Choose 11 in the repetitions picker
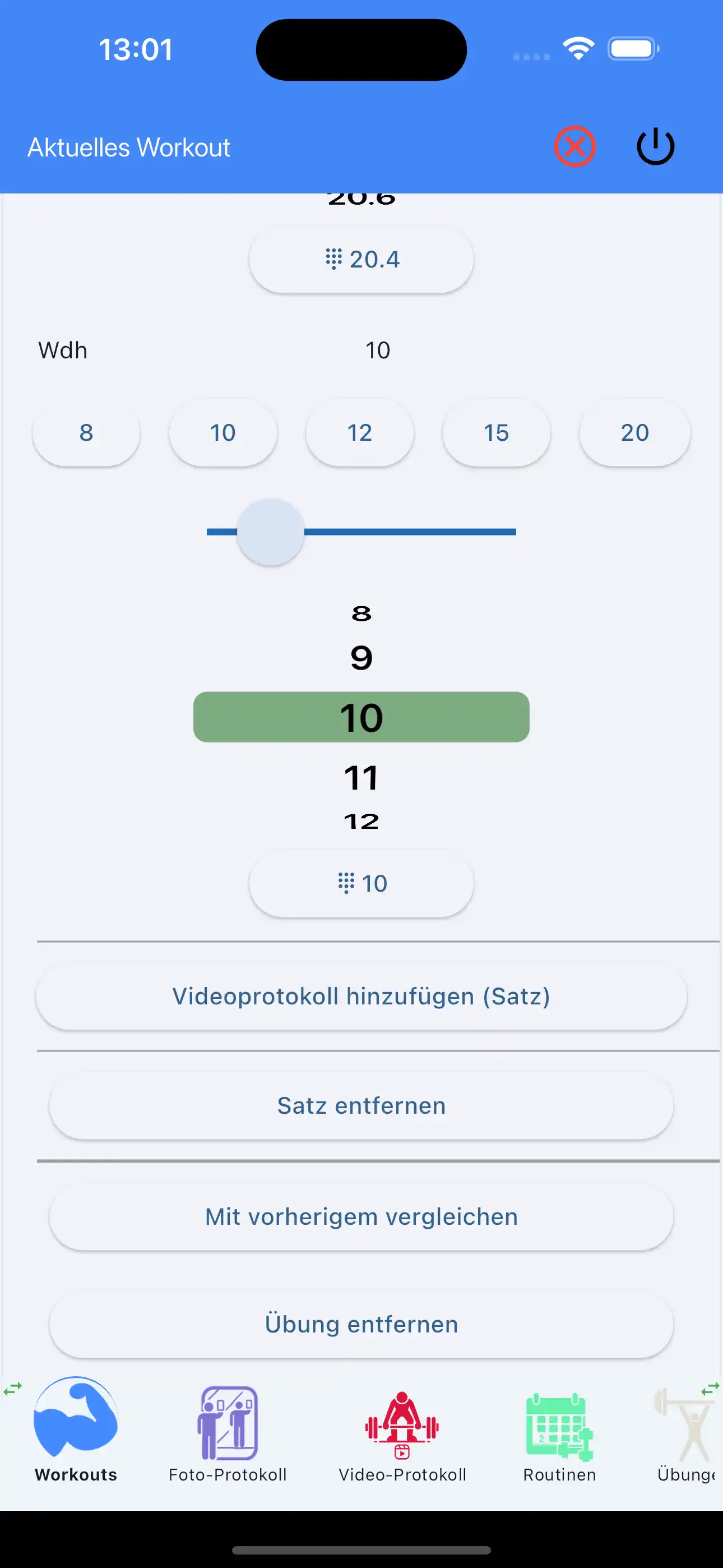This screenshot has width=723, height=1568. pyautogui.click(x=362, y=777)
